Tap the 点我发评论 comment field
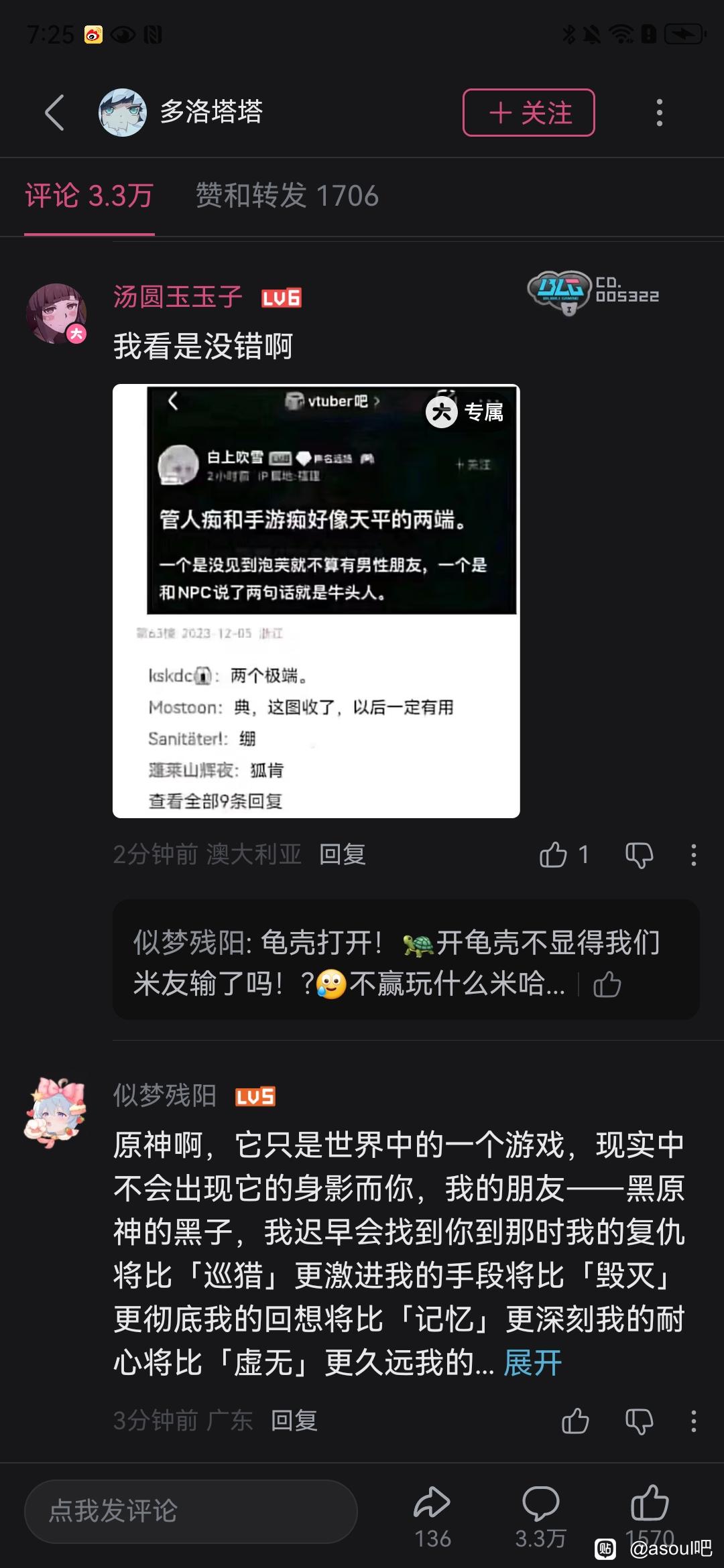 point(191,1511)
